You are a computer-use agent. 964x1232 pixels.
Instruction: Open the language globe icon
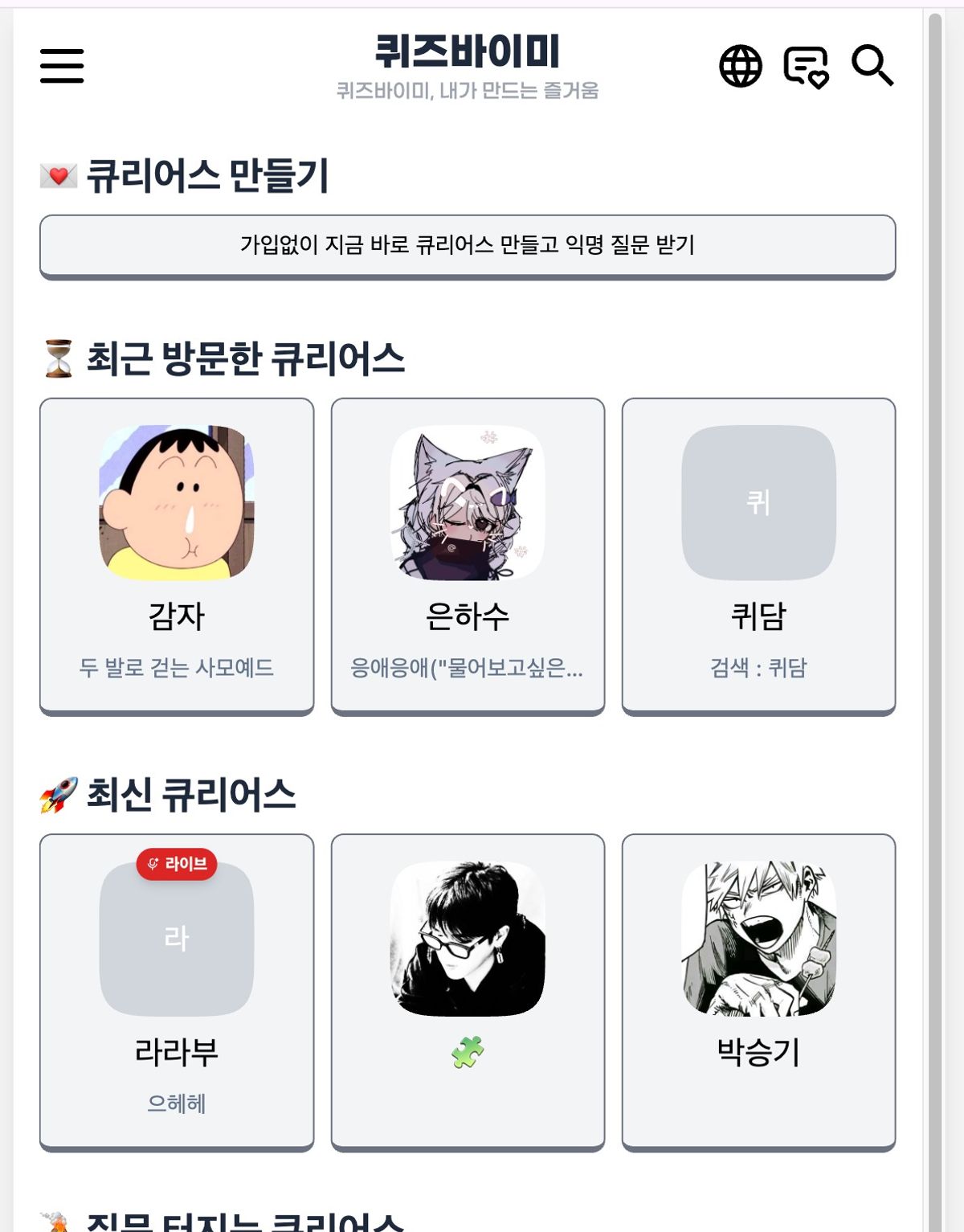point(740,66)
